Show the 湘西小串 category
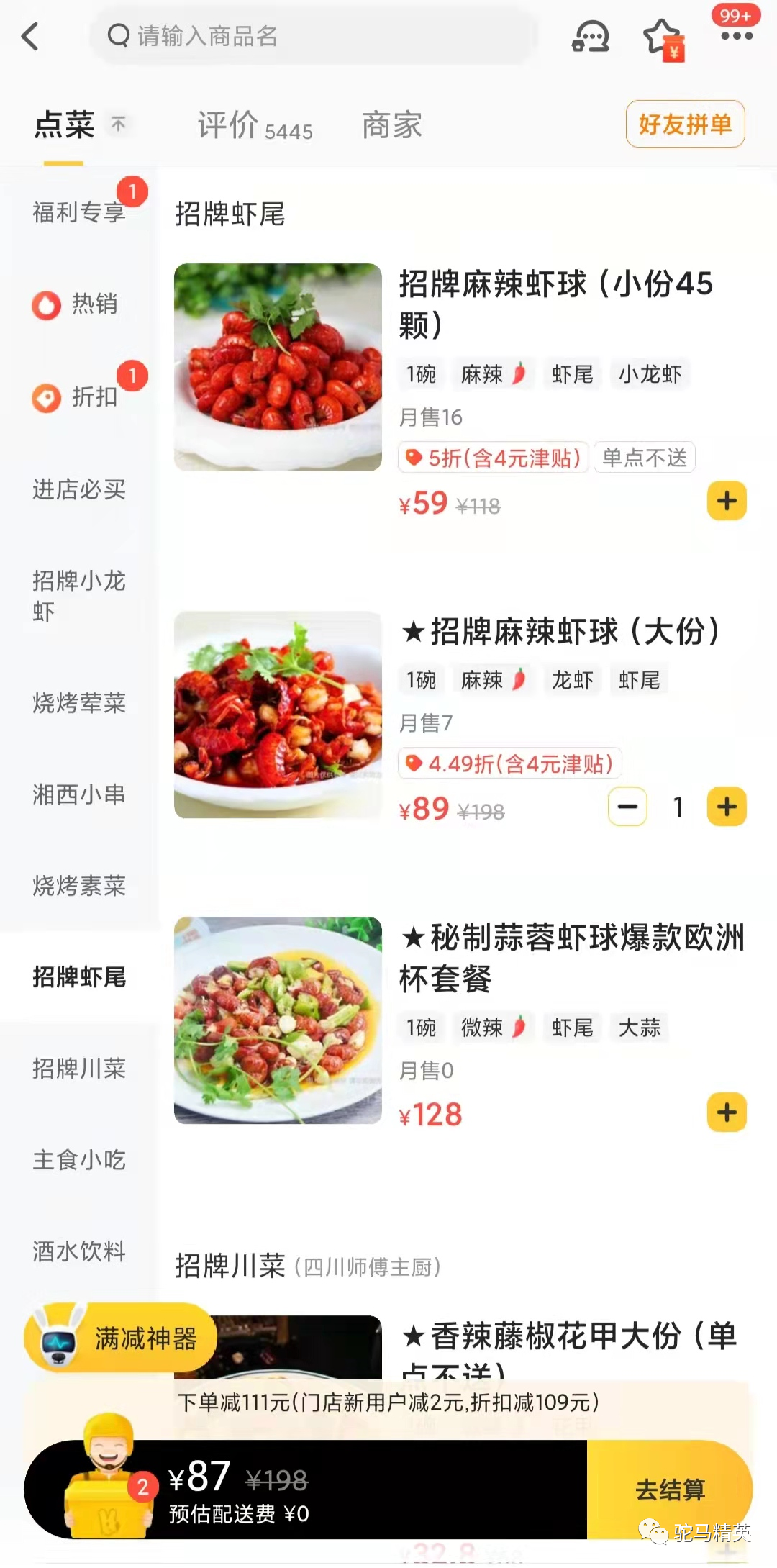 (78, 794)
